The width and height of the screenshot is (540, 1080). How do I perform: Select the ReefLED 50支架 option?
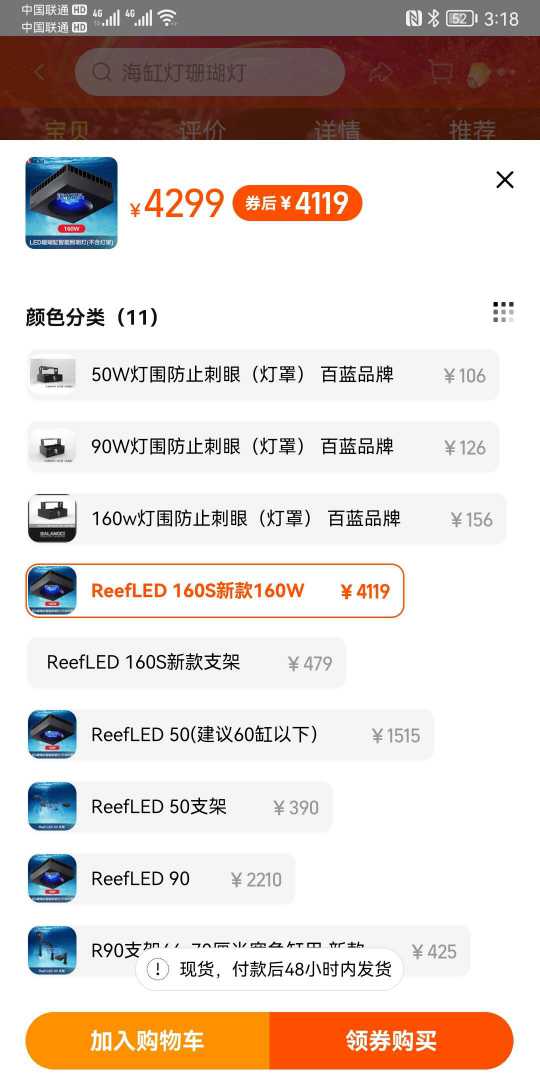point(179,807)
